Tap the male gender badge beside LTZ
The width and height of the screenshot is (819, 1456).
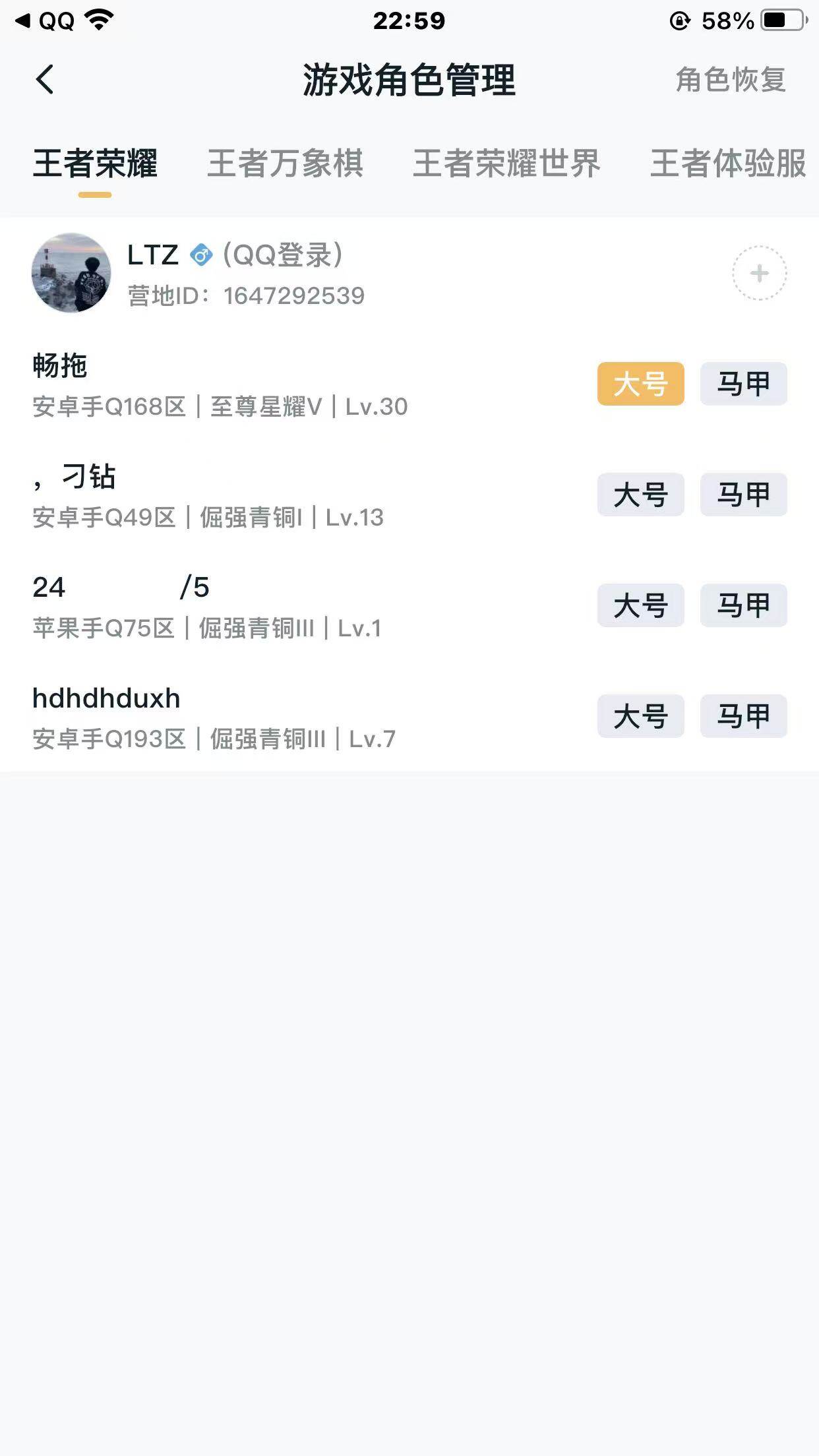tap(201, 257)
